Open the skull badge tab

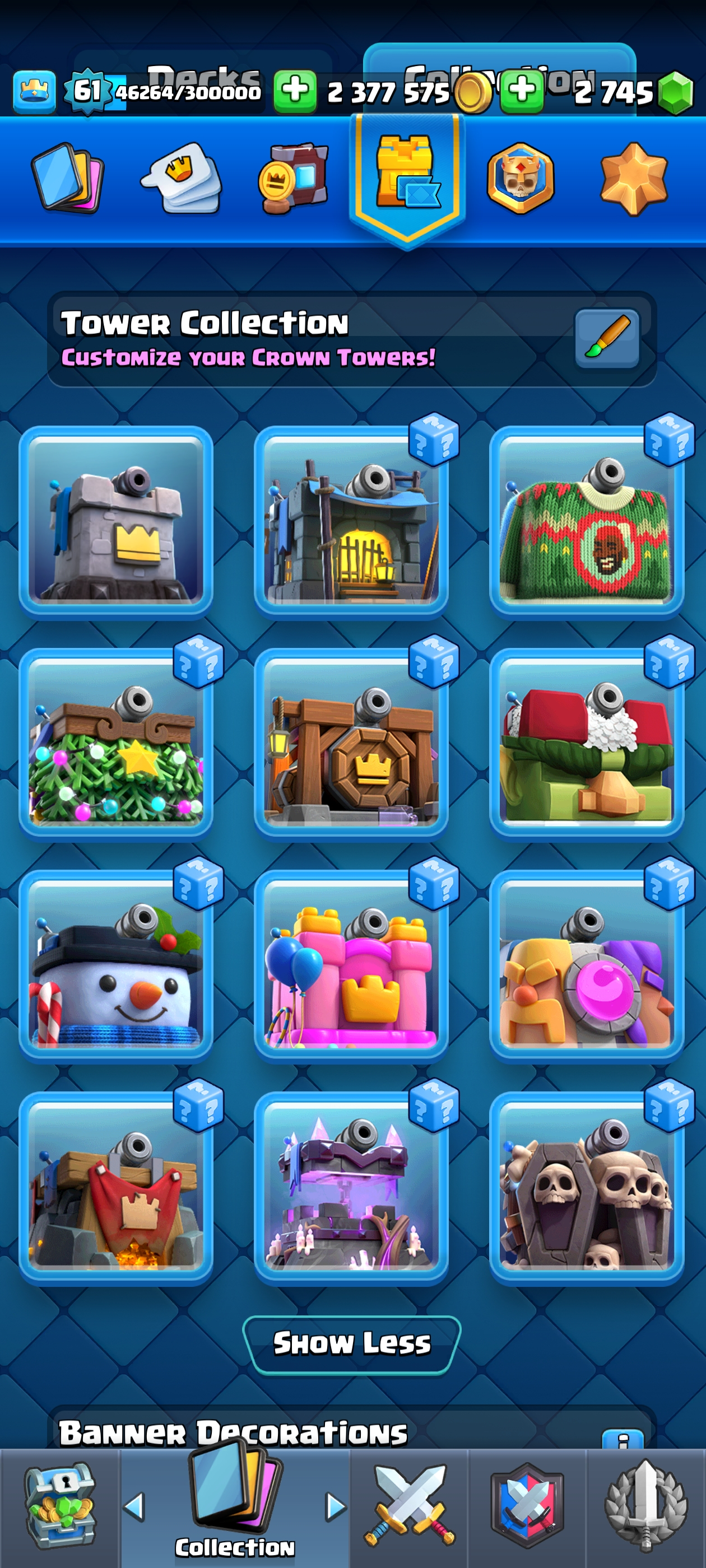[520, 178]
